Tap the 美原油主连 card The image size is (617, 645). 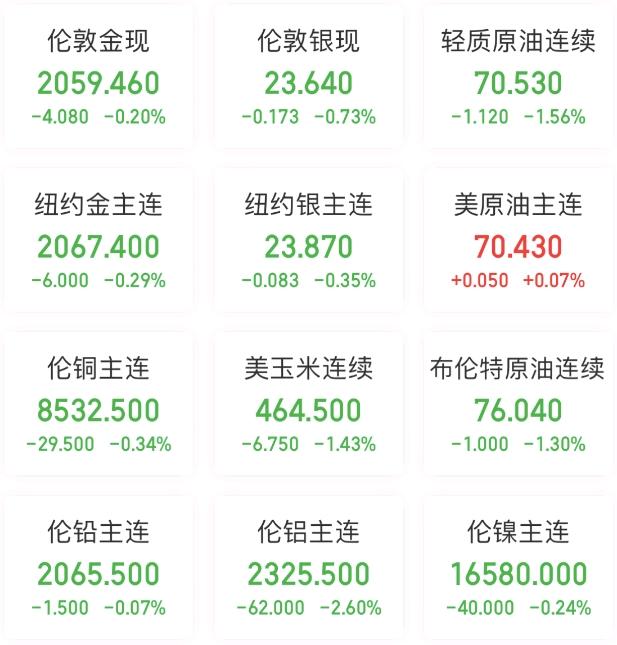(518, 244)
